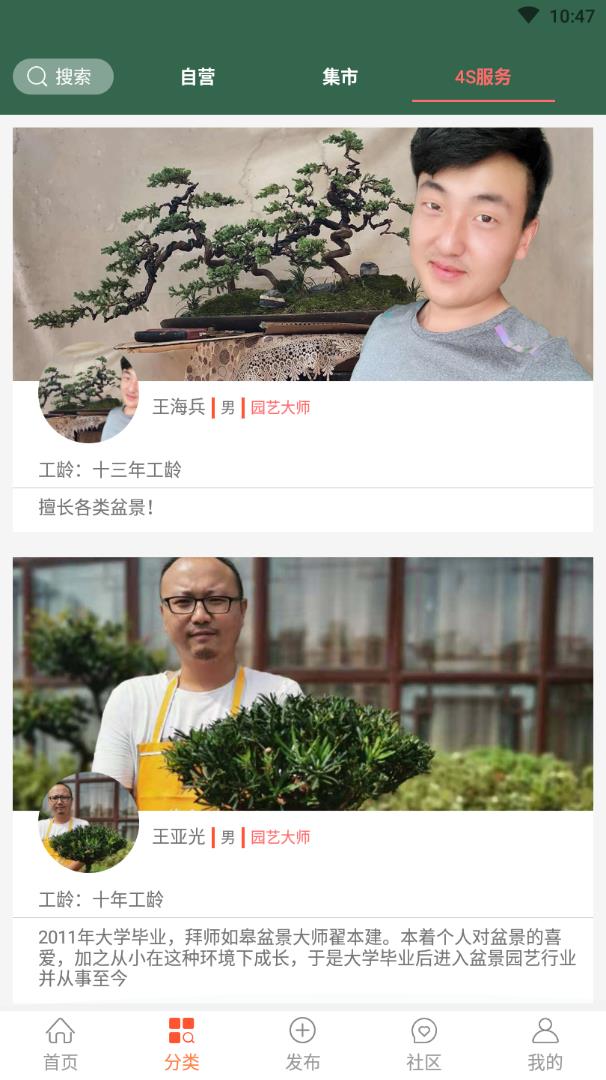
Task: Open the 搜索 search box
Action: pyautogui.click(x=63, y=76)
